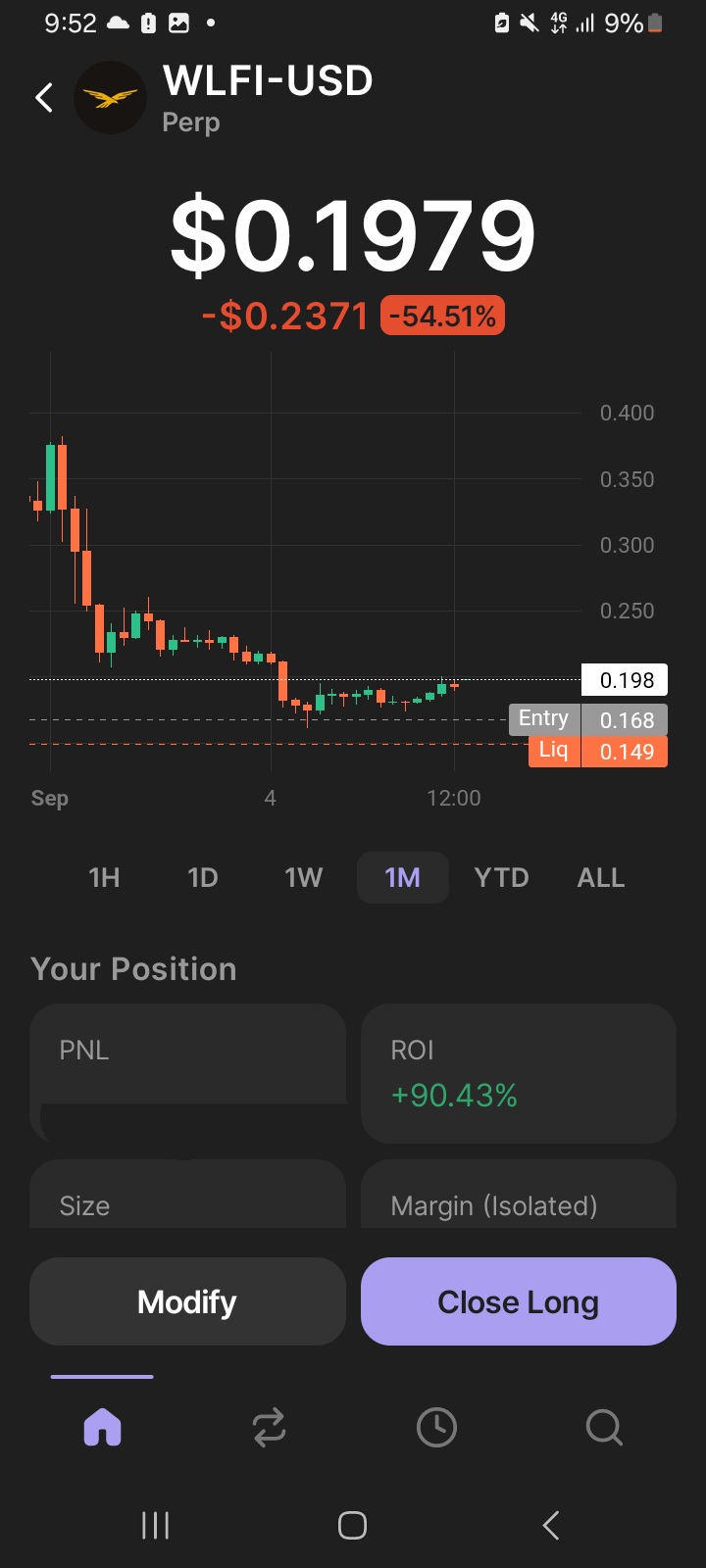Tap the Close Long button
This screenshot has width=706, height=1568.
click(x=518, y=1301)
